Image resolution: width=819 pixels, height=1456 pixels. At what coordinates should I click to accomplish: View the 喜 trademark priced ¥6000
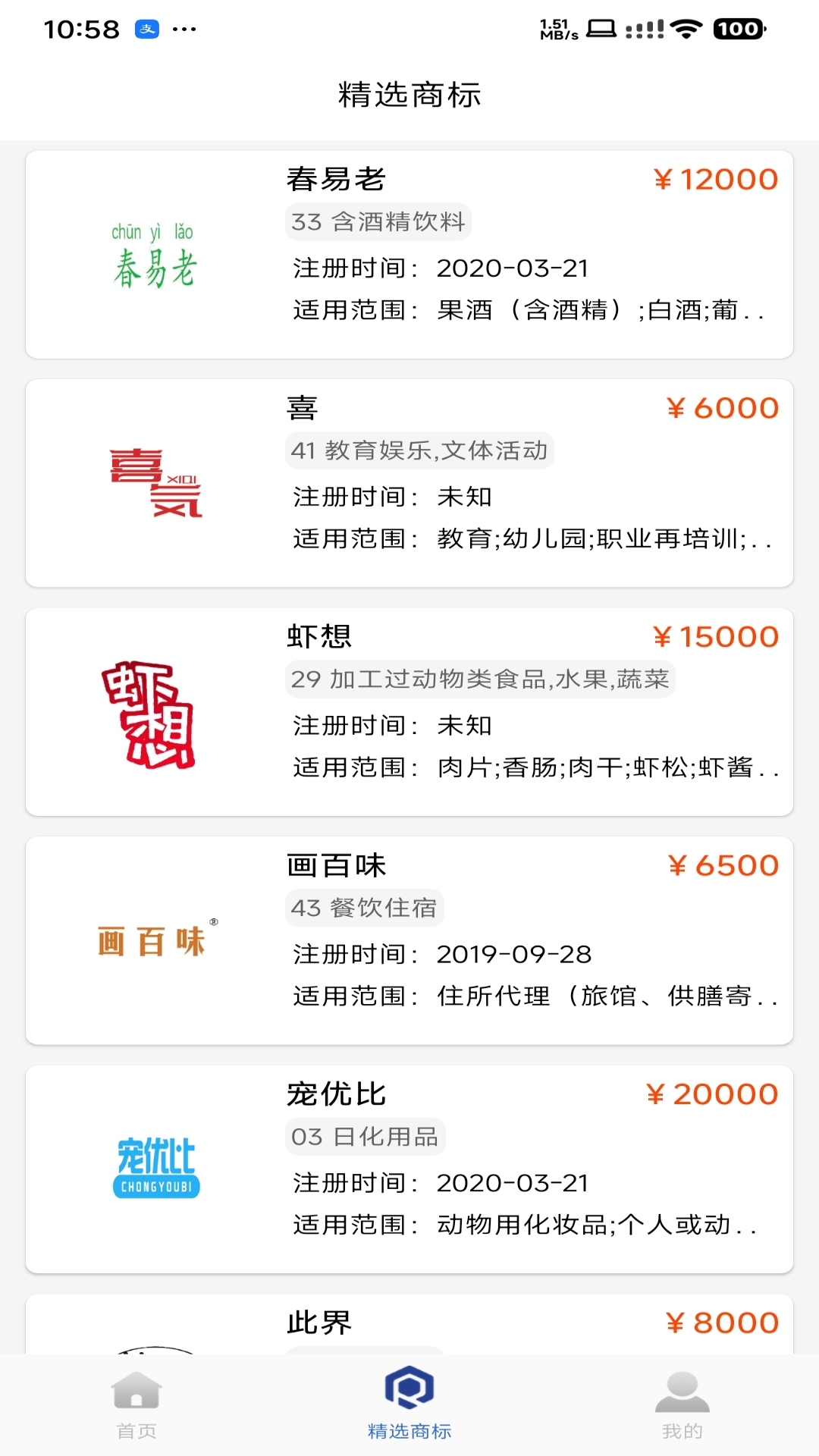pyautogui.click(x=409, y=483)
